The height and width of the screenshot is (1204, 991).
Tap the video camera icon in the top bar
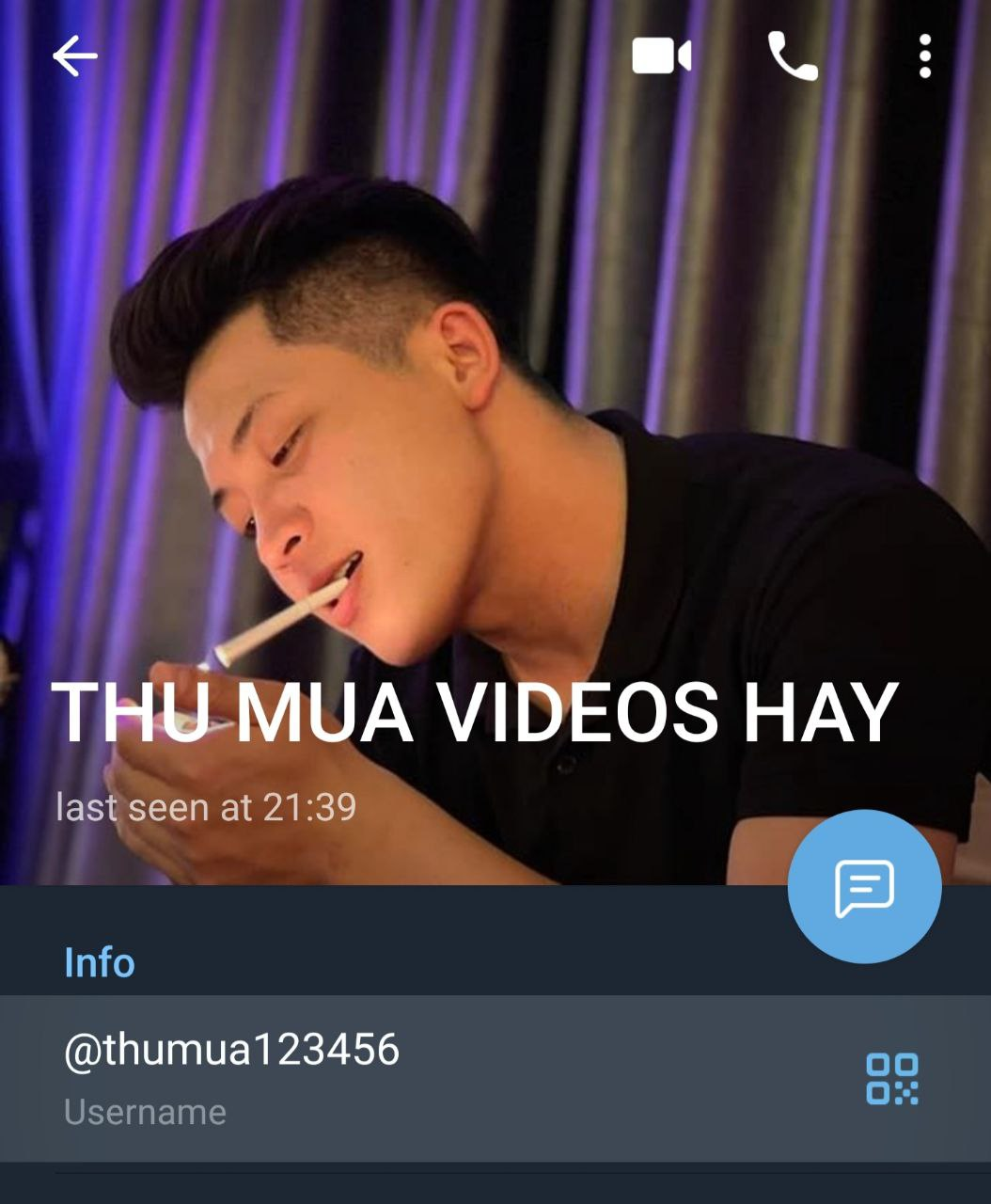(x=661, y=58)
